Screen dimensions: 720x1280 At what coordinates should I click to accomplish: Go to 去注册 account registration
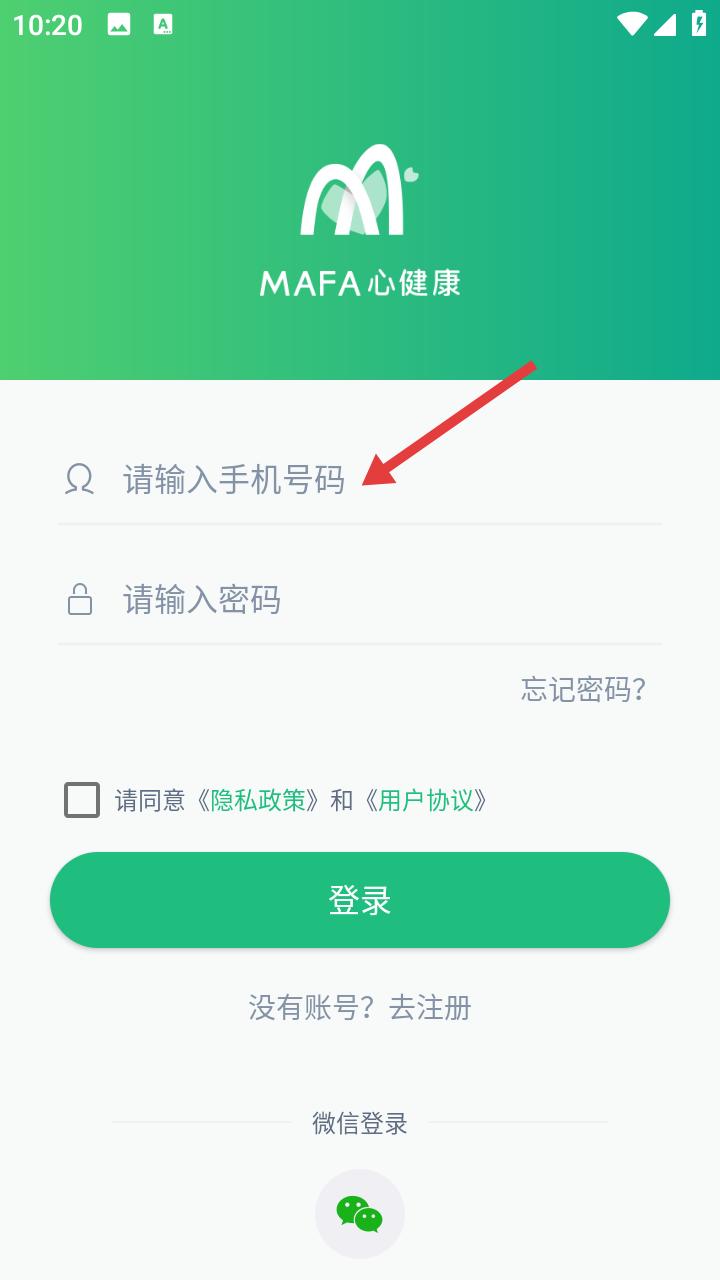pos(430,1007)
